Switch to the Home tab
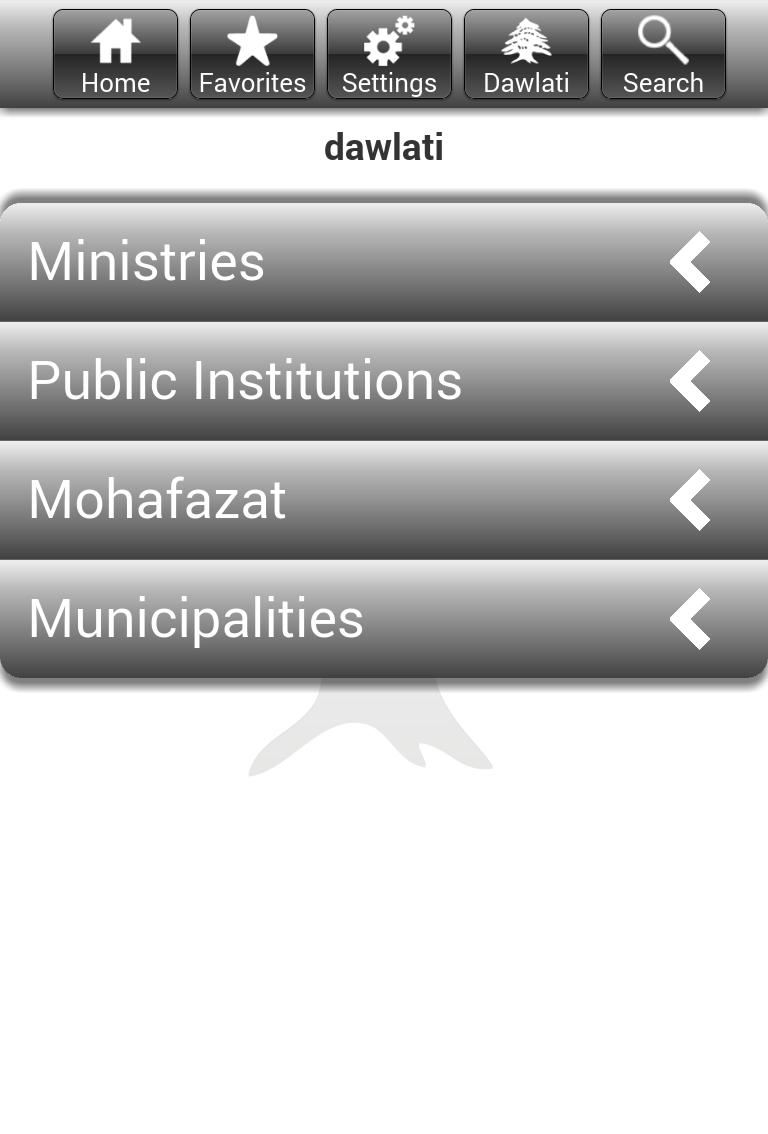768x1134 pixels. coord(115,55)
